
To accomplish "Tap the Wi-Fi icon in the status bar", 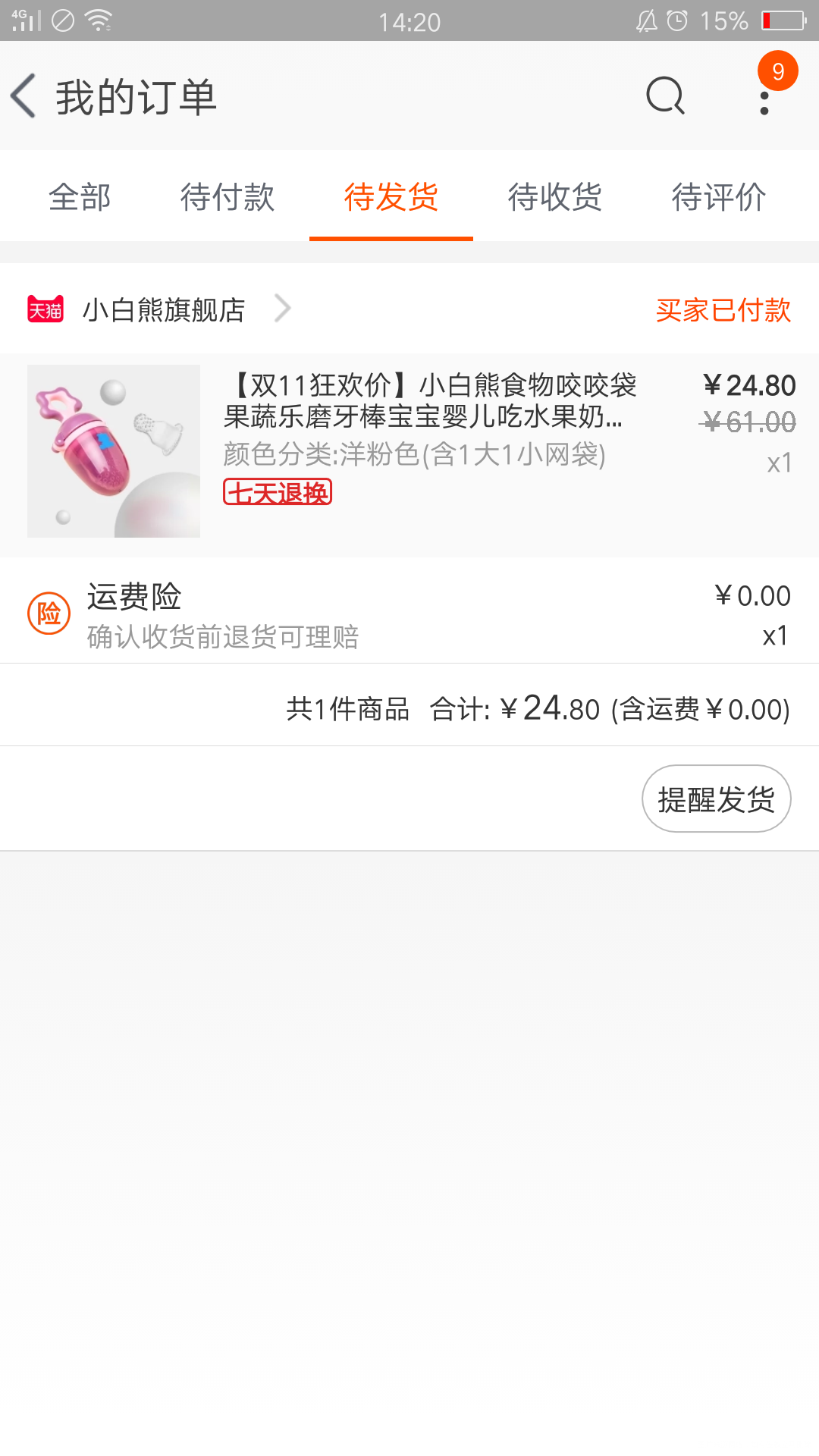I will click(x=98, y=20).
